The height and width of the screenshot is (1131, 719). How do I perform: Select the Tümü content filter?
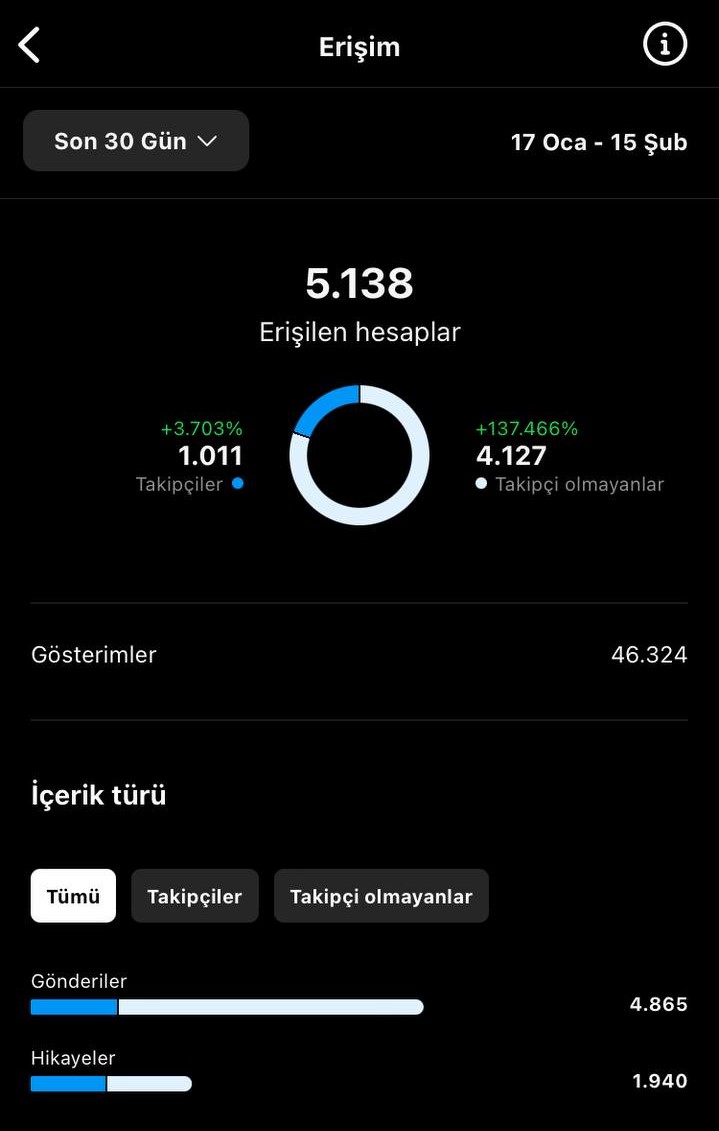pos(73,896)
